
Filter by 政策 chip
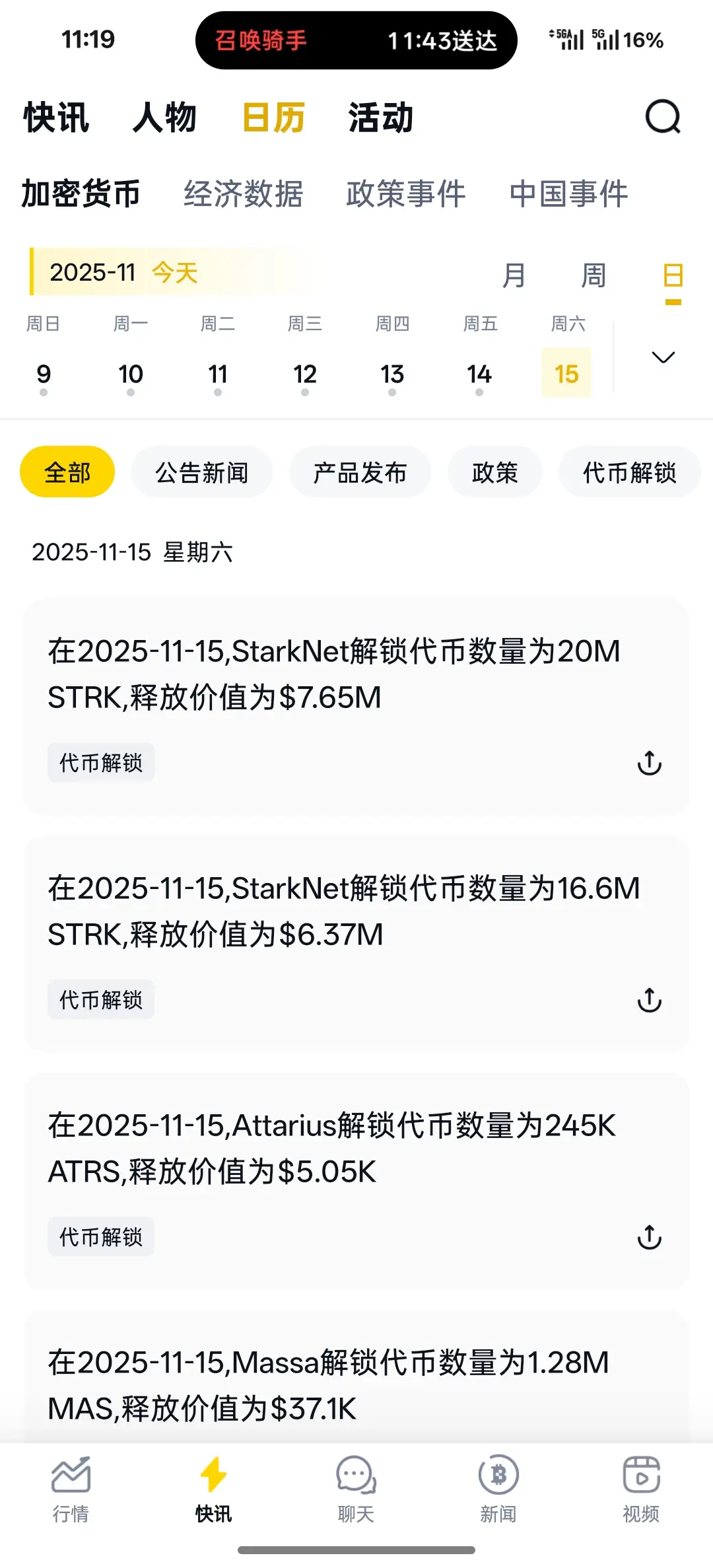point(495,472)
